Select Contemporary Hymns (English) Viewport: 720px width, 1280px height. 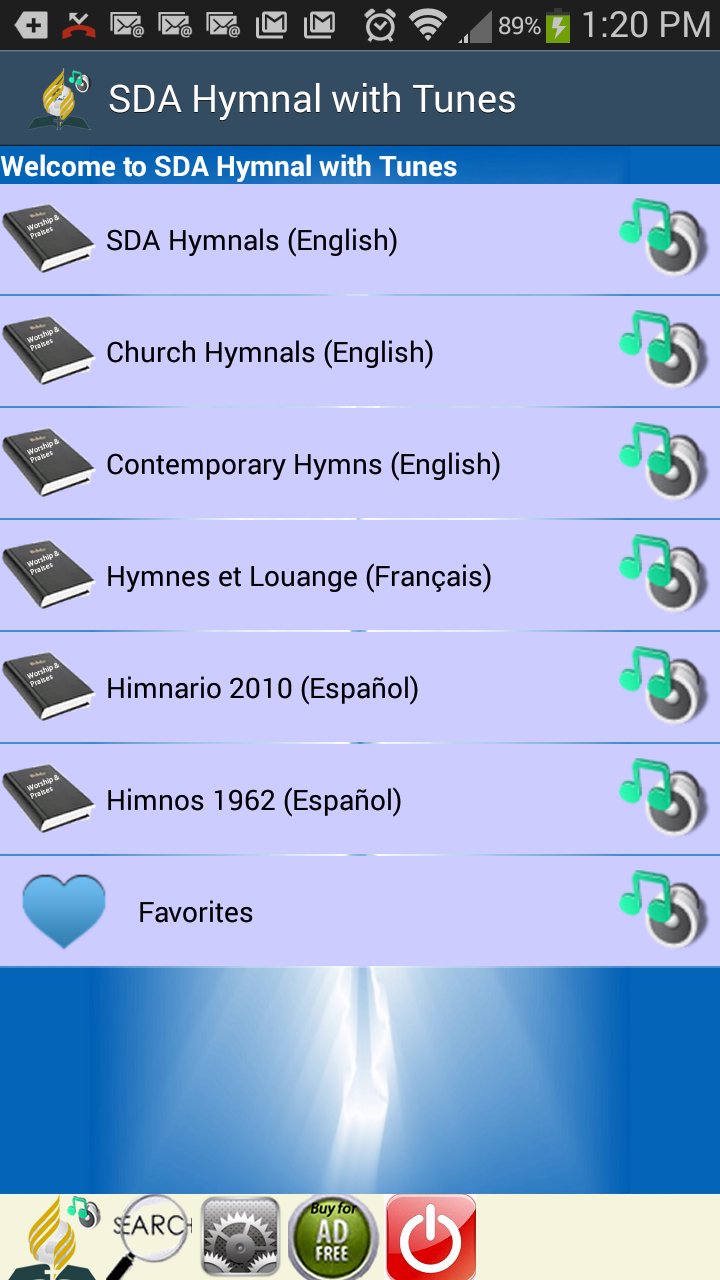click(303, 465)
